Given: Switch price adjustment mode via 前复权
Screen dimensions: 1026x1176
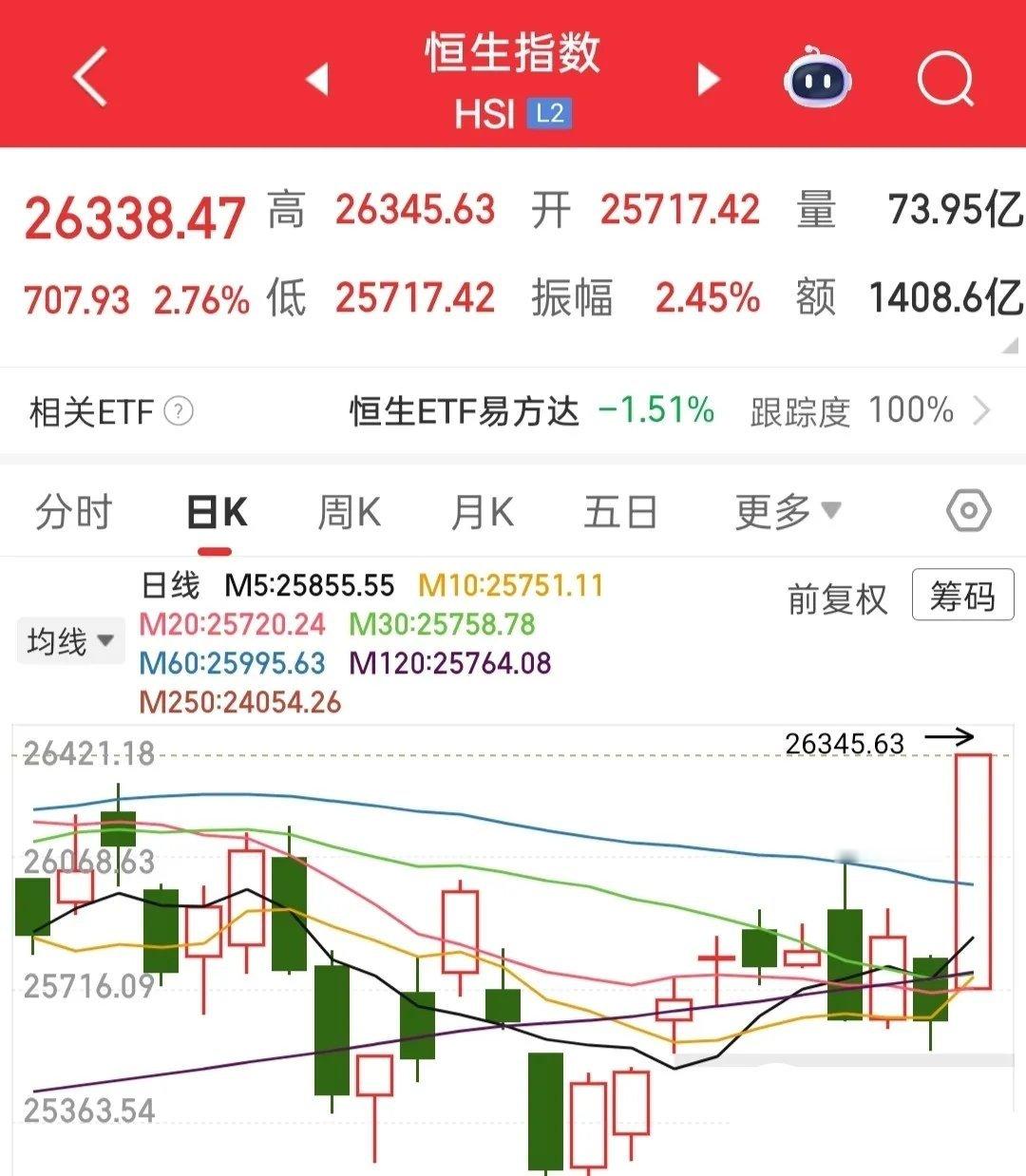Looking at the screenshot, I should pos(834,598).
